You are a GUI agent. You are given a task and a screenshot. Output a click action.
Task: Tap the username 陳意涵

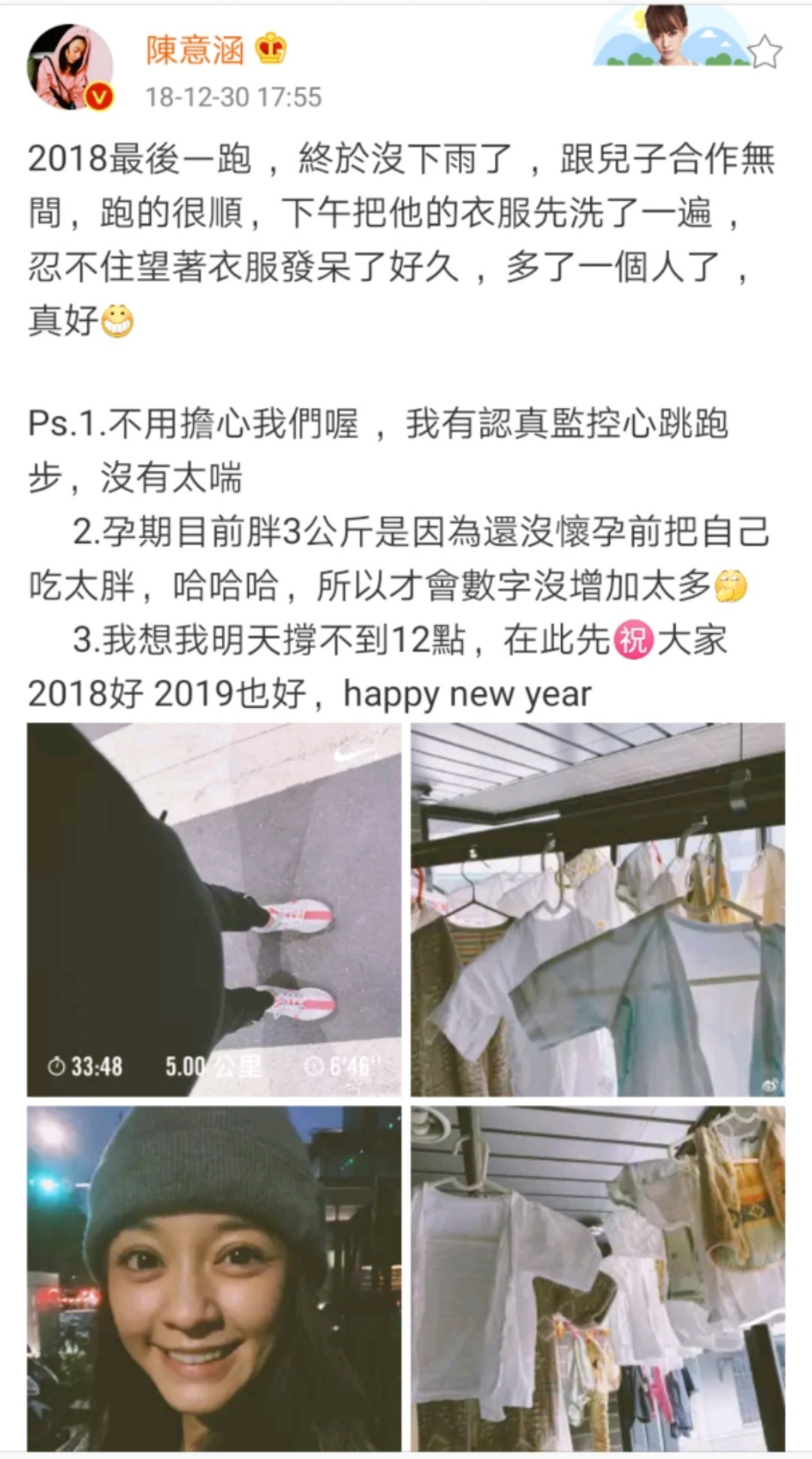[x=195, y=50]
